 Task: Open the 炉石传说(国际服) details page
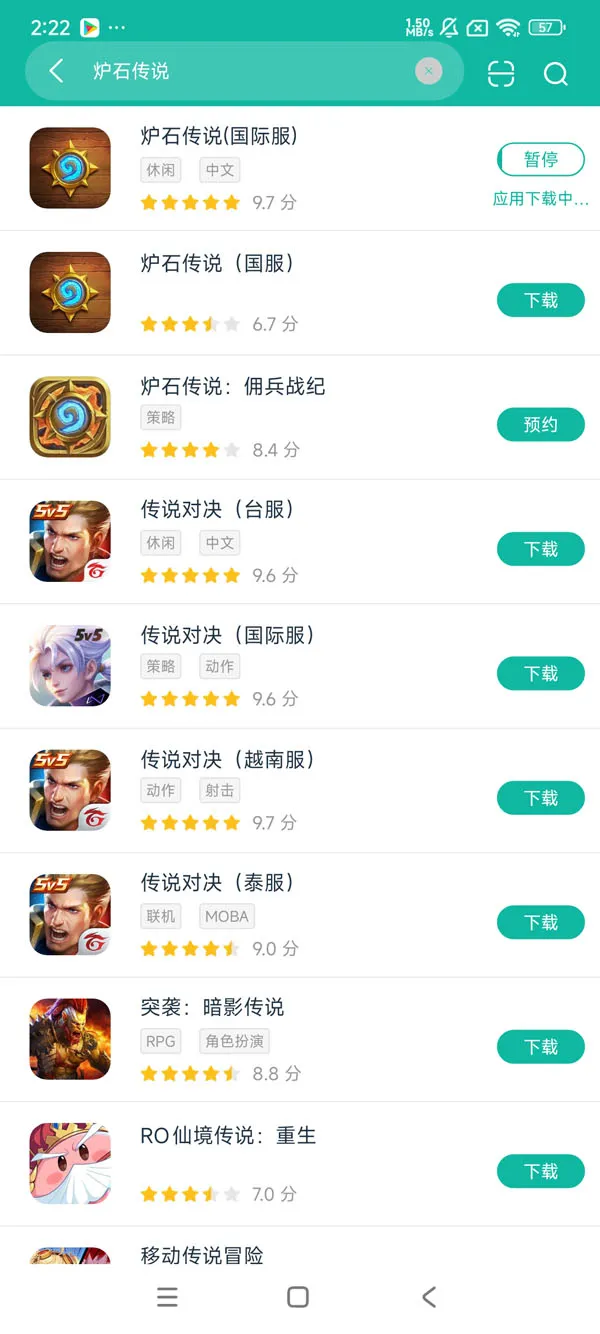[219, 137]
